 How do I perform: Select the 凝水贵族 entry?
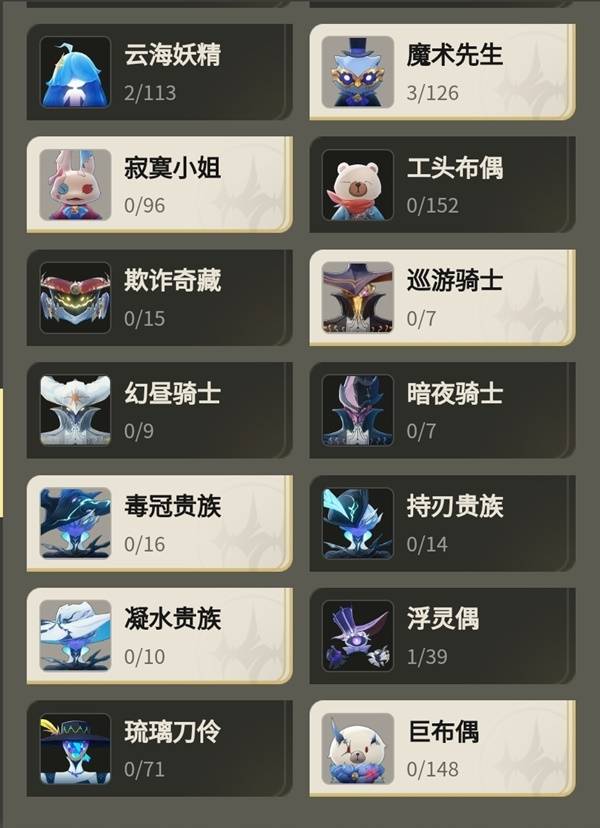tap(160, 635)
